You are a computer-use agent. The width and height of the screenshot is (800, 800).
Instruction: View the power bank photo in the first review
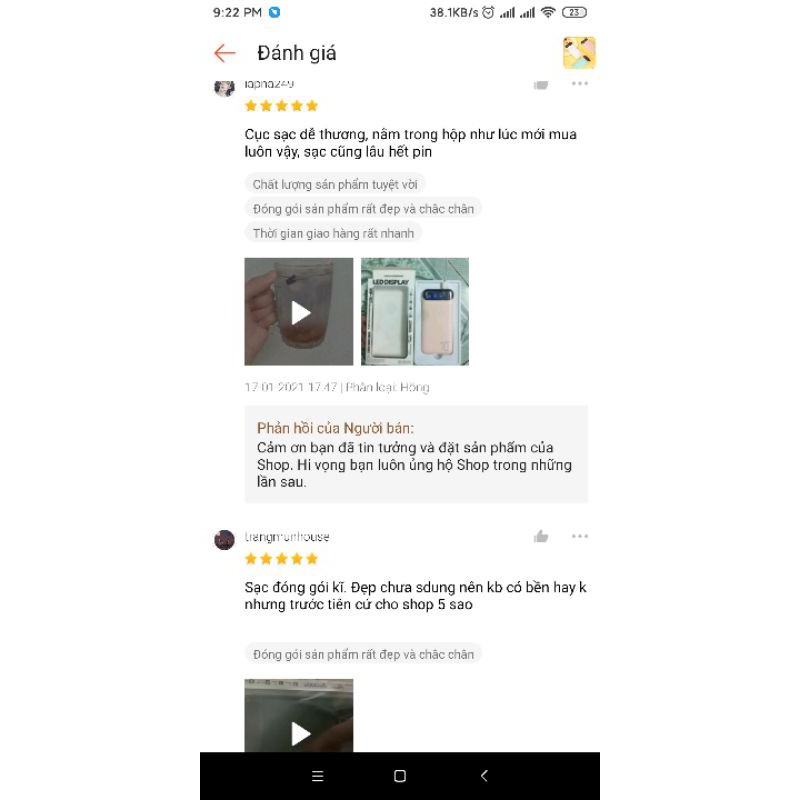[x=415, y=311]
